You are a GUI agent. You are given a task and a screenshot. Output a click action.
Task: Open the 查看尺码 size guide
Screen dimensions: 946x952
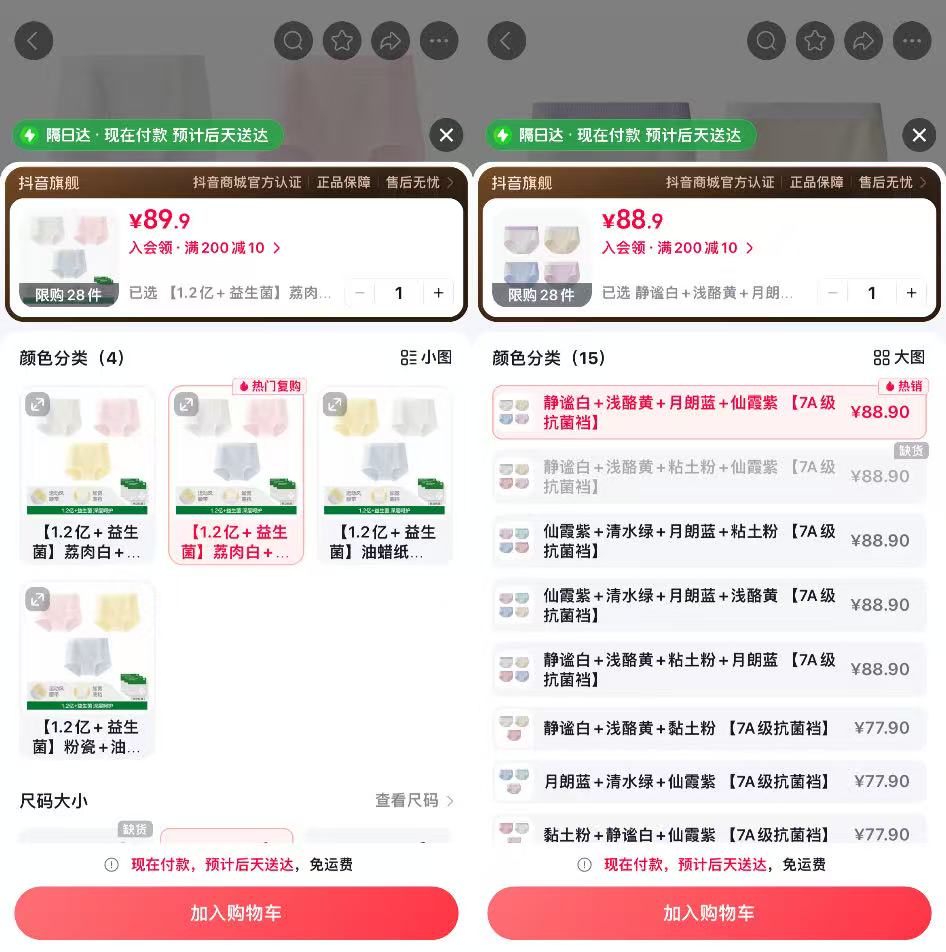click(414, 800)
